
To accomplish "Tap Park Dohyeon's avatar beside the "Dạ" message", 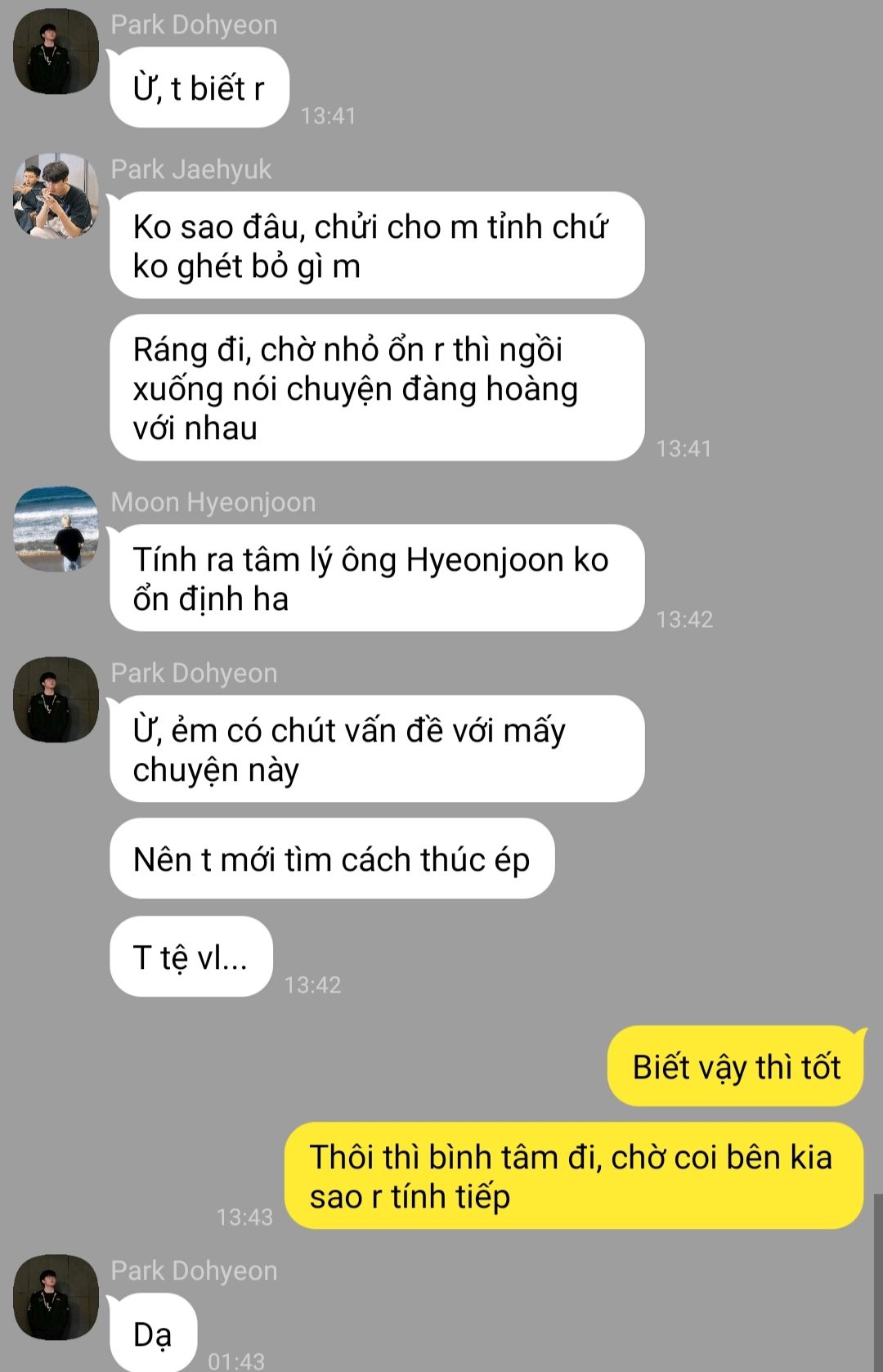I will 56,1297.
